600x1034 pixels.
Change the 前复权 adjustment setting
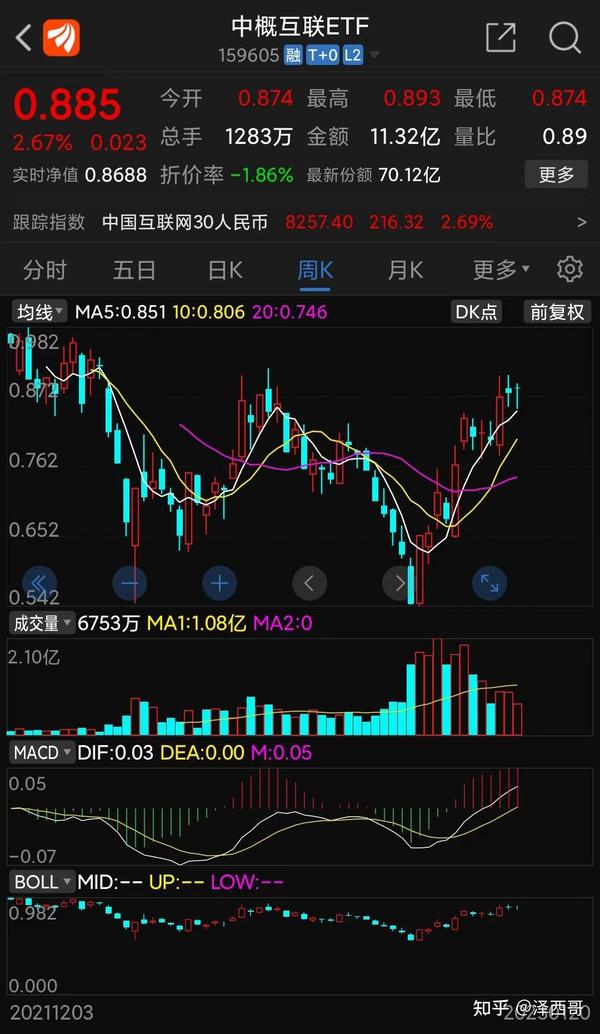tap(557, 312)
